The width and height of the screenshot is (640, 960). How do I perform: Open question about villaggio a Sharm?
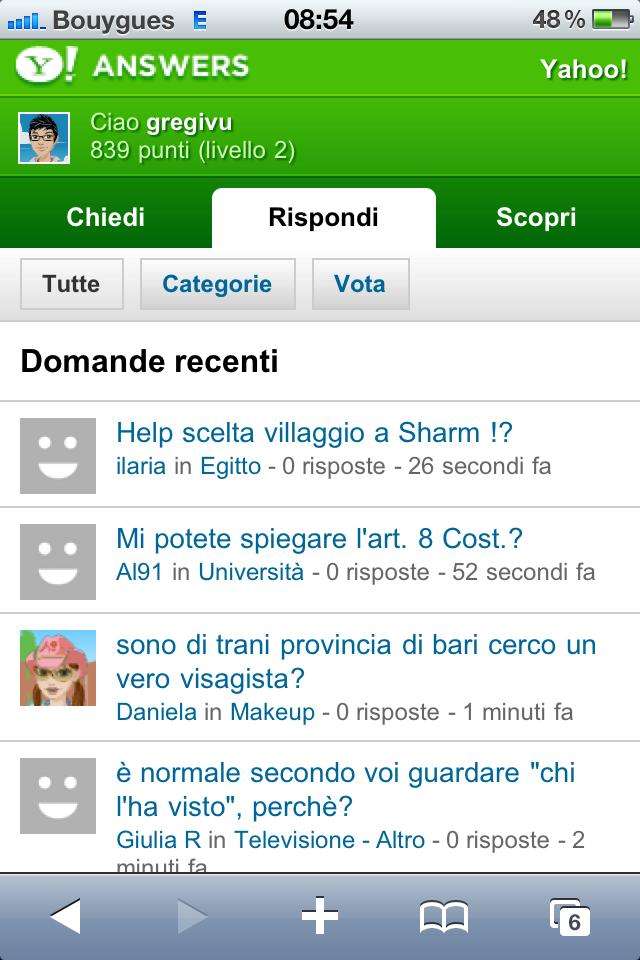click(x=314, y=433)
